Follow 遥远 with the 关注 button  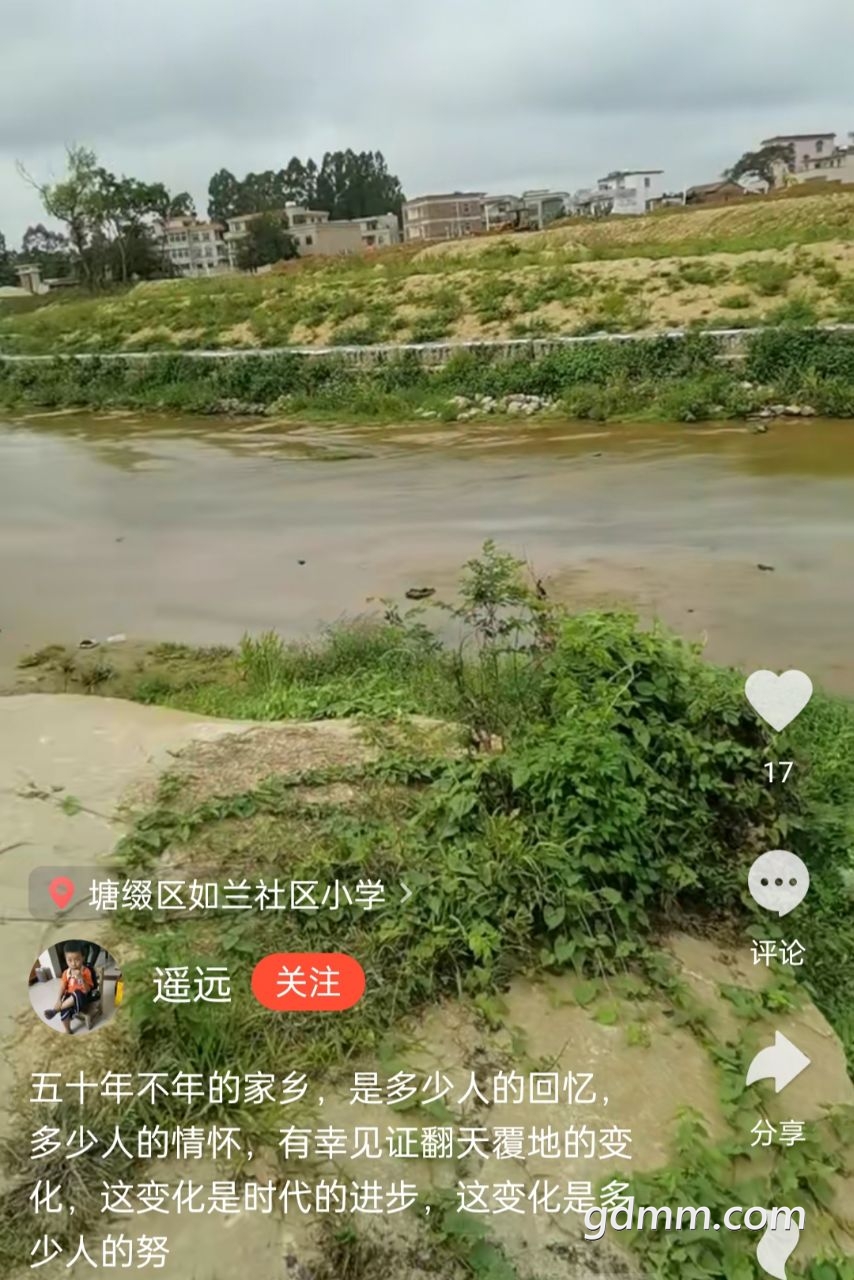308,982
